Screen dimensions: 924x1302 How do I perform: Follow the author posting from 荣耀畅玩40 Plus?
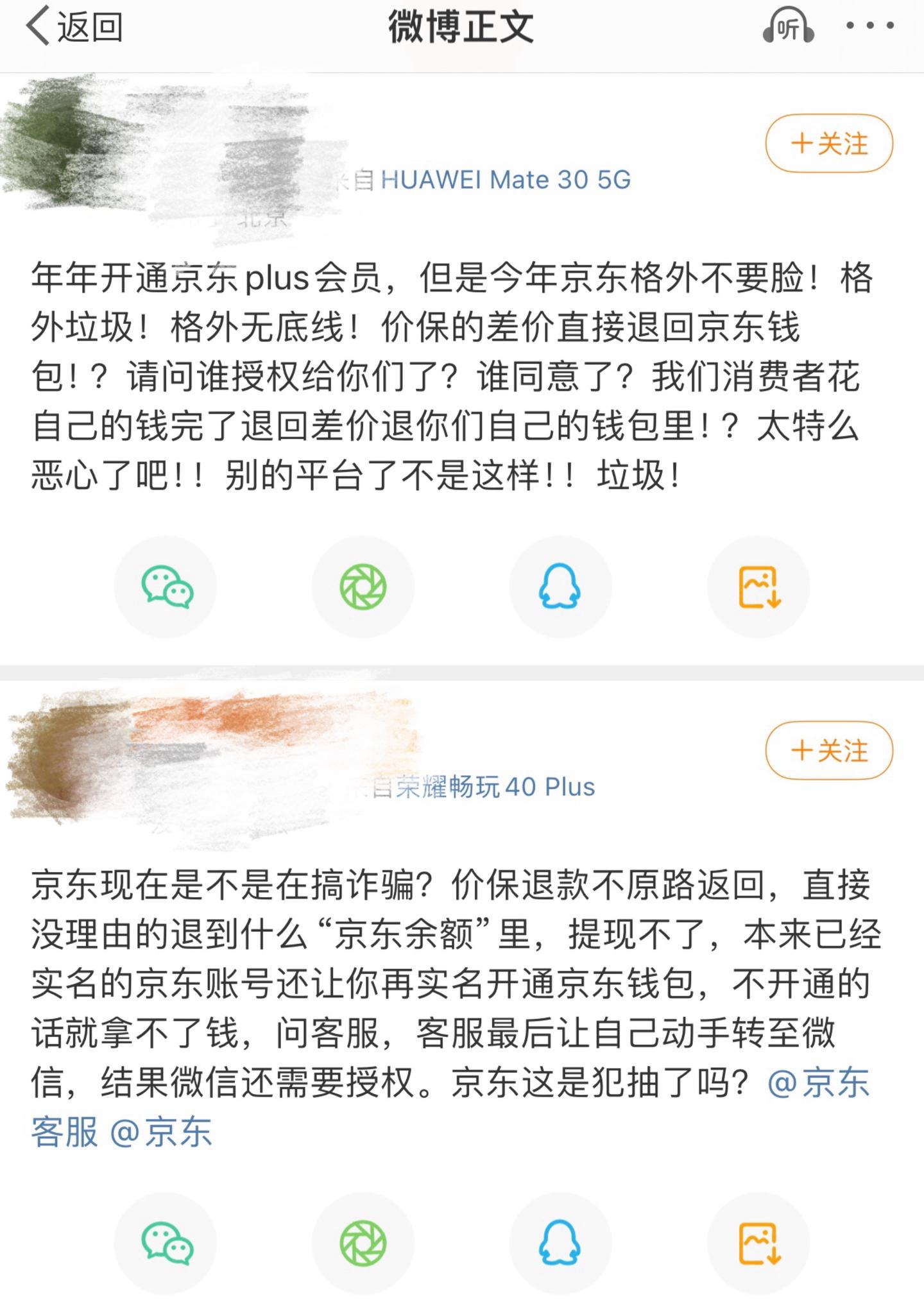(x=828, y=750)
